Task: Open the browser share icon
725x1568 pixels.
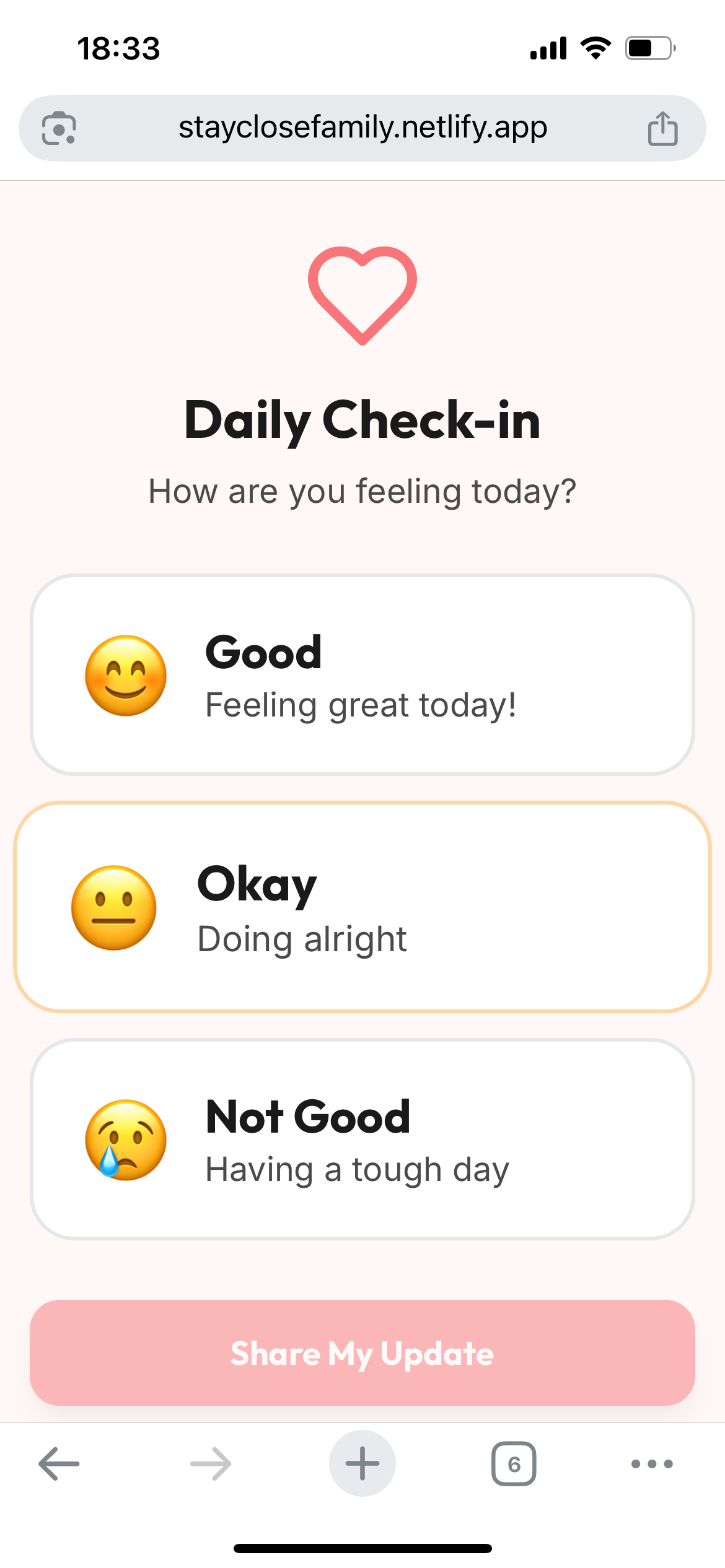Action: pyautogui.click(x=662, y=128)
